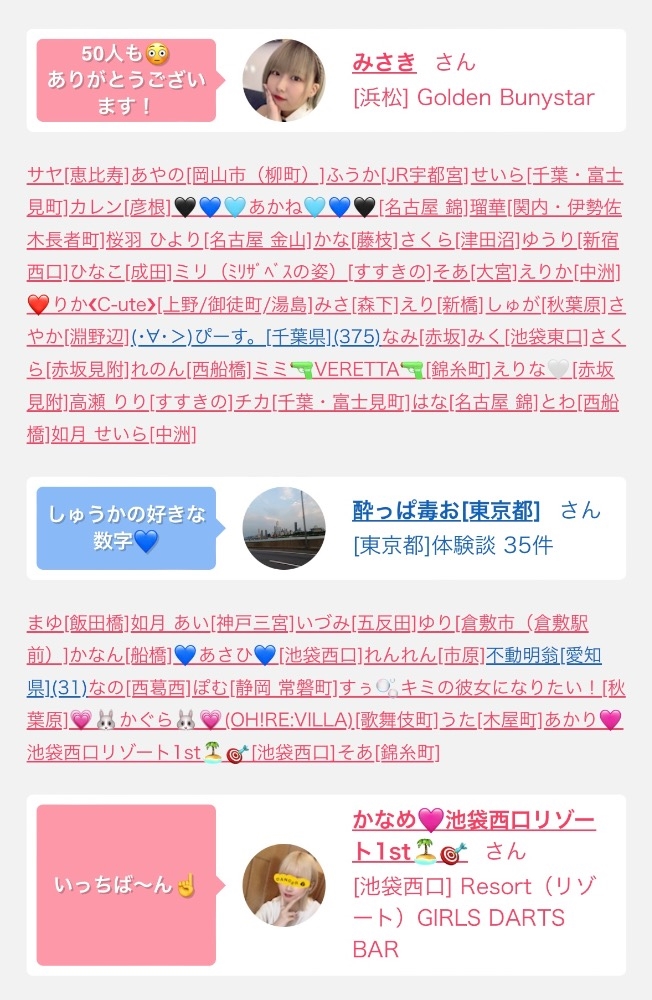Open the サヤ[恵比寿] link
652x1000 pixels.
(78, 175)
